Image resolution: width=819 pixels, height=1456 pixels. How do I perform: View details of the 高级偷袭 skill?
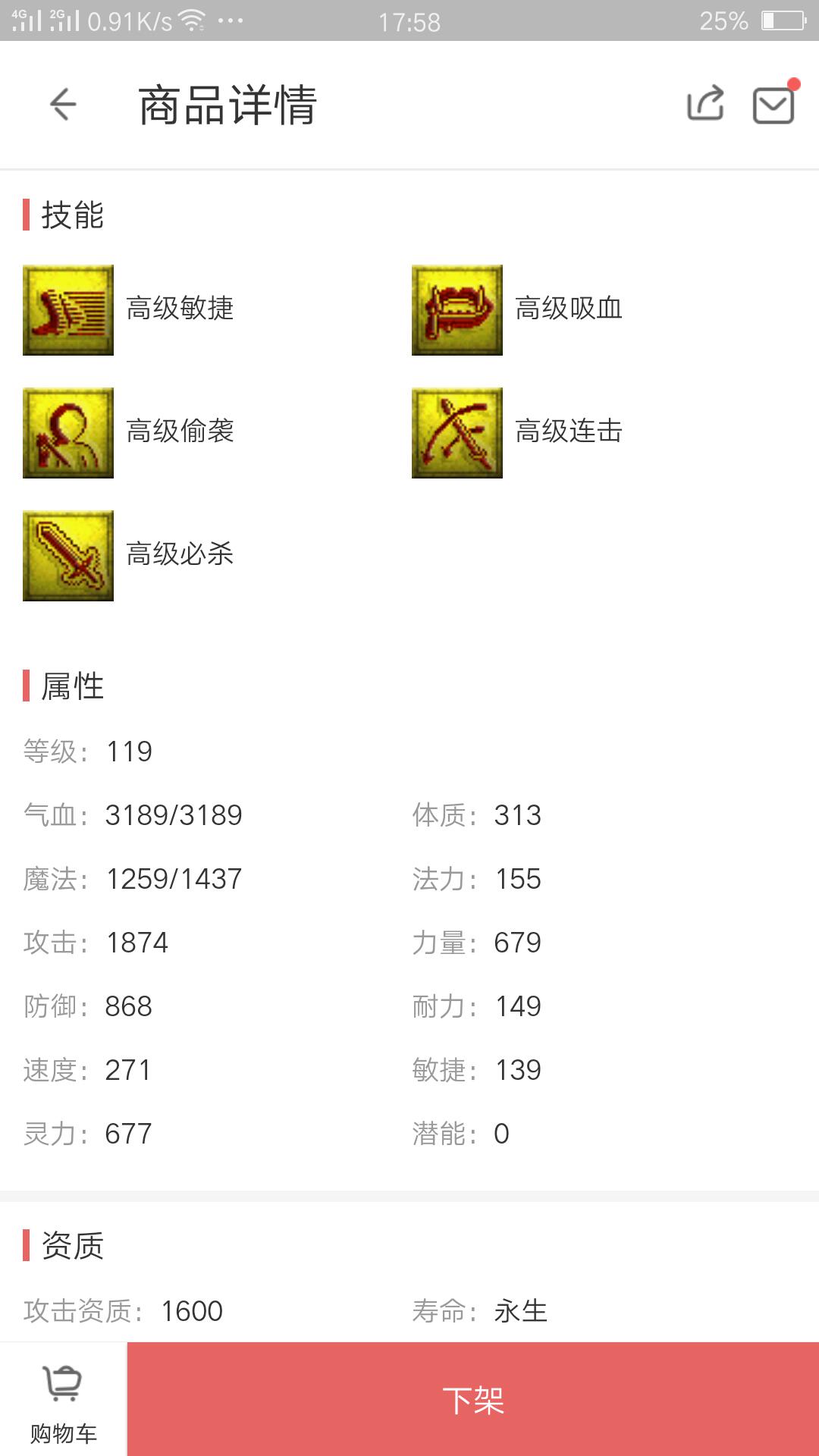click(68, 433)
